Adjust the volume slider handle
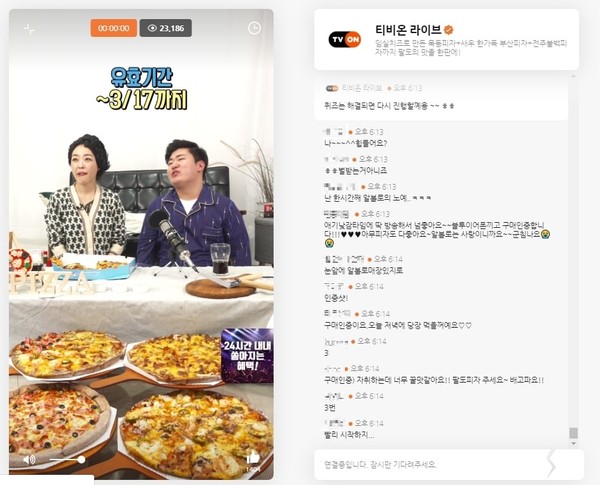Viewport: 600px width, 485px height. coord(81,459)
